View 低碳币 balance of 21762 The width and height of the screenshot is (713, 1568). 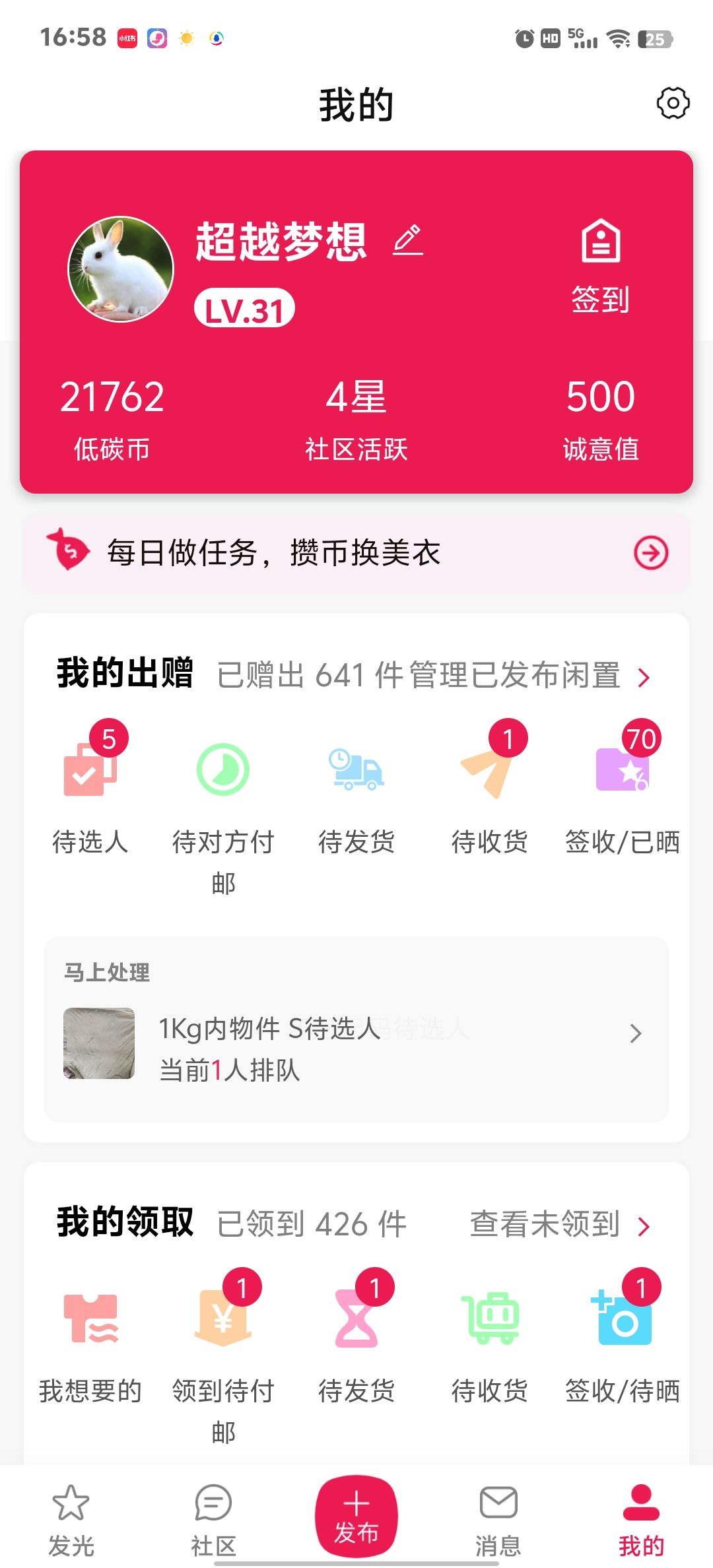coord(112,417)
